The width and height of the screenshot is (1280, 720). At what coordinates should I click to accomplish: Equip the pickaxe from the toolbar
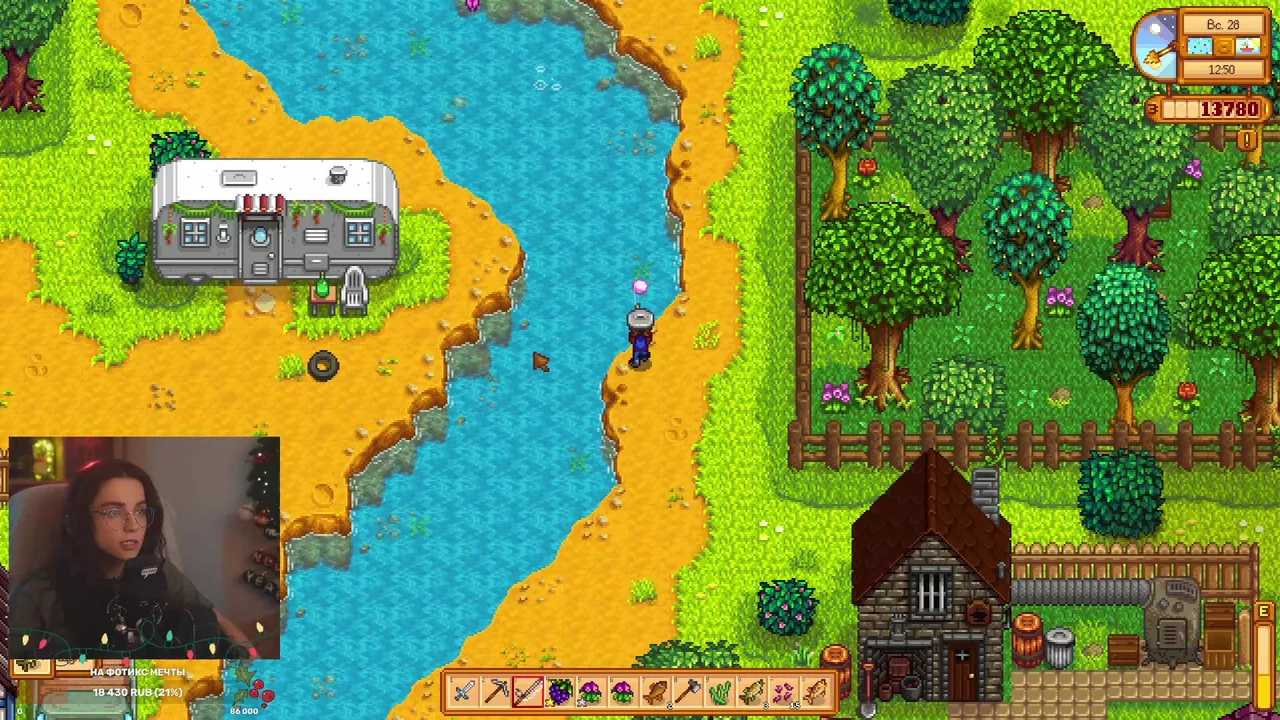tap(496, 691)
